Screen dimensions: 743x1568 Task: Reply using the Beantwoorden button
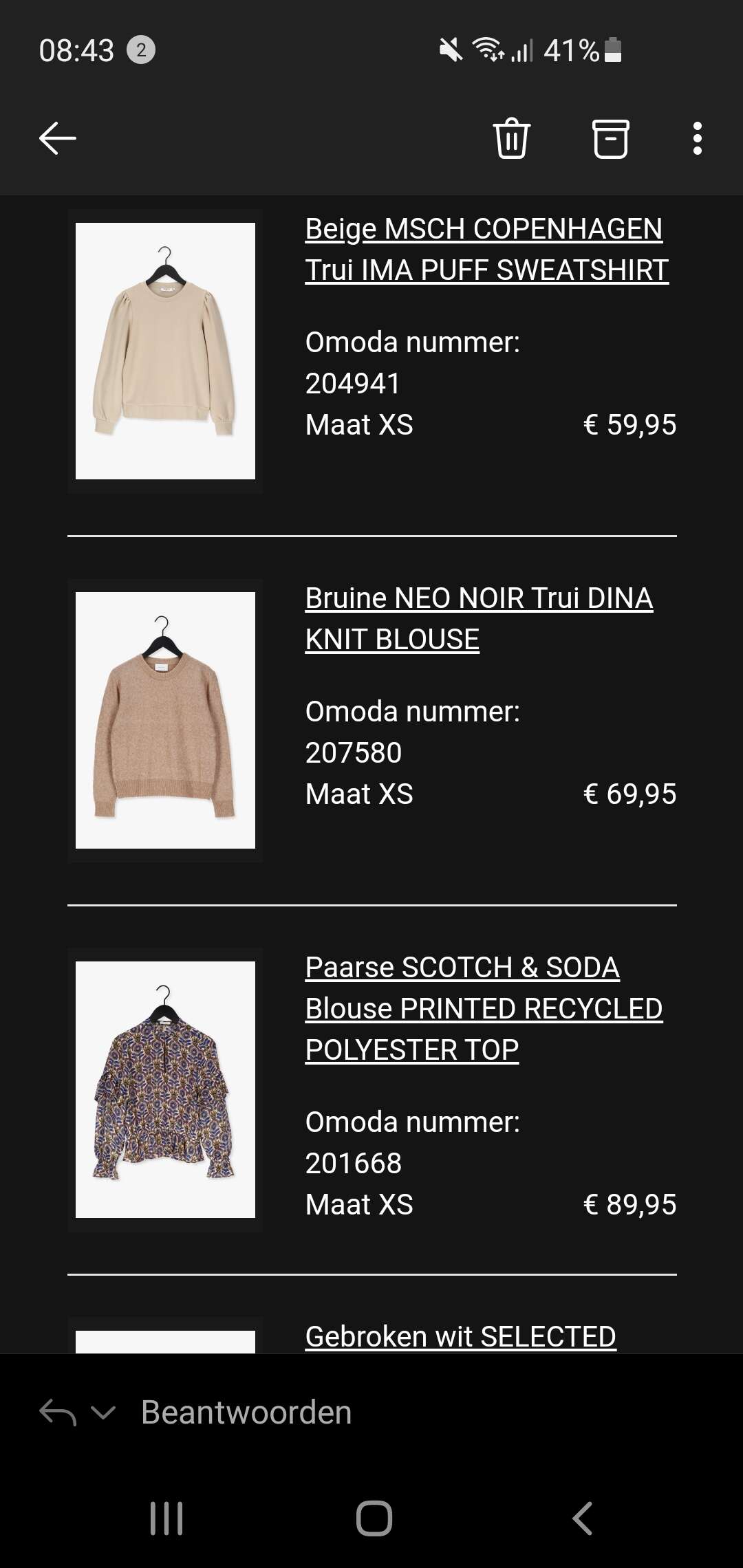246,1413
